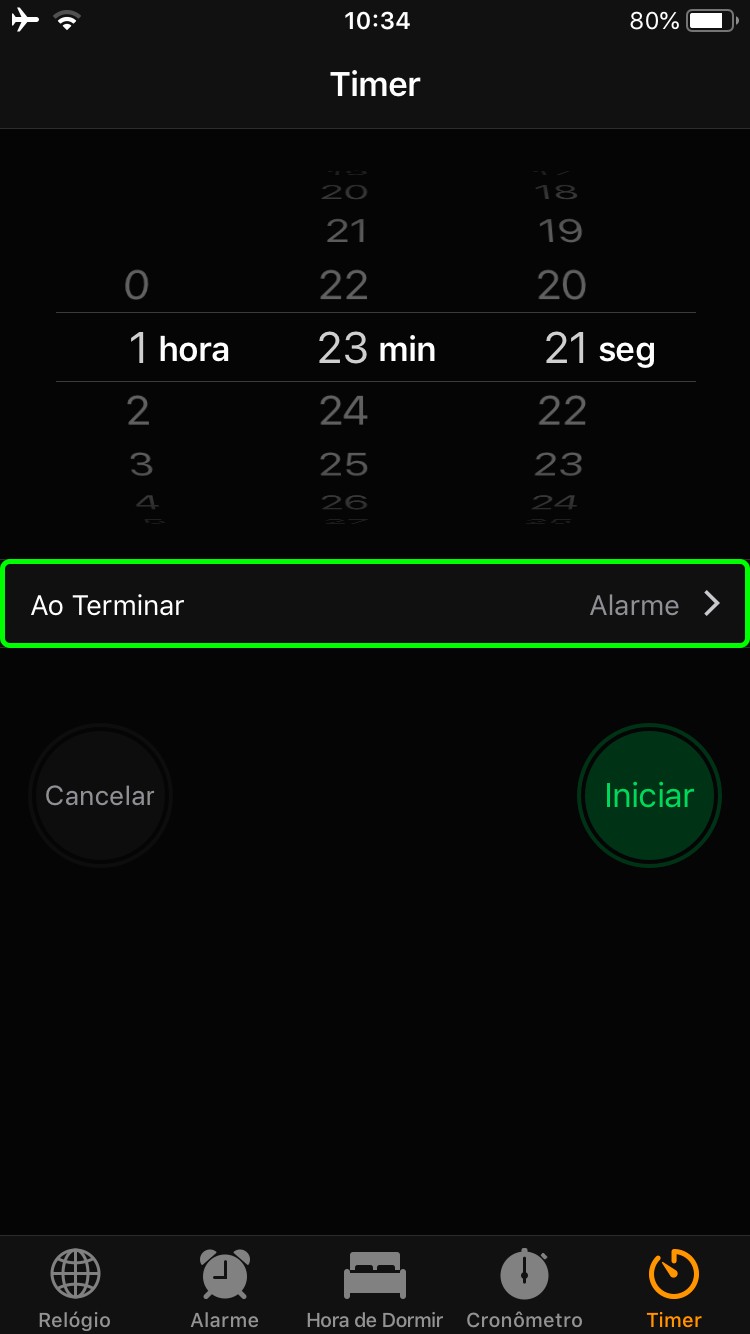
Task: Switch to the Relógio tab
Action: point(75,1288)
